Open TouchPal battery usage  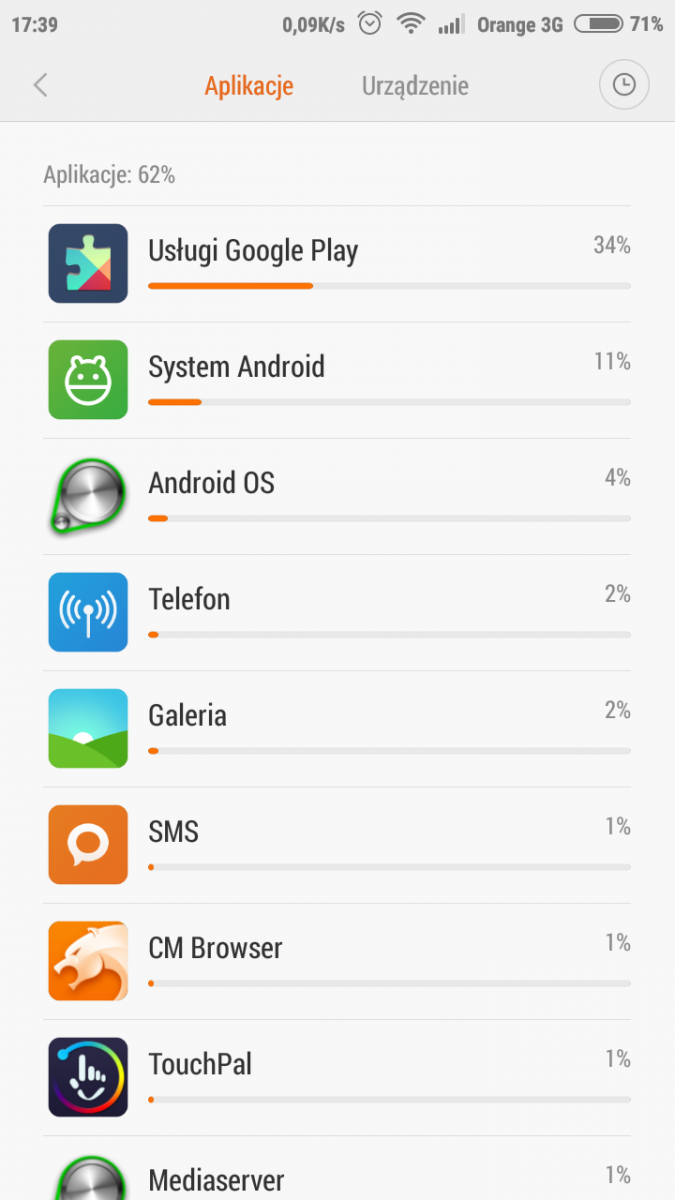(x=337, y=1076)
